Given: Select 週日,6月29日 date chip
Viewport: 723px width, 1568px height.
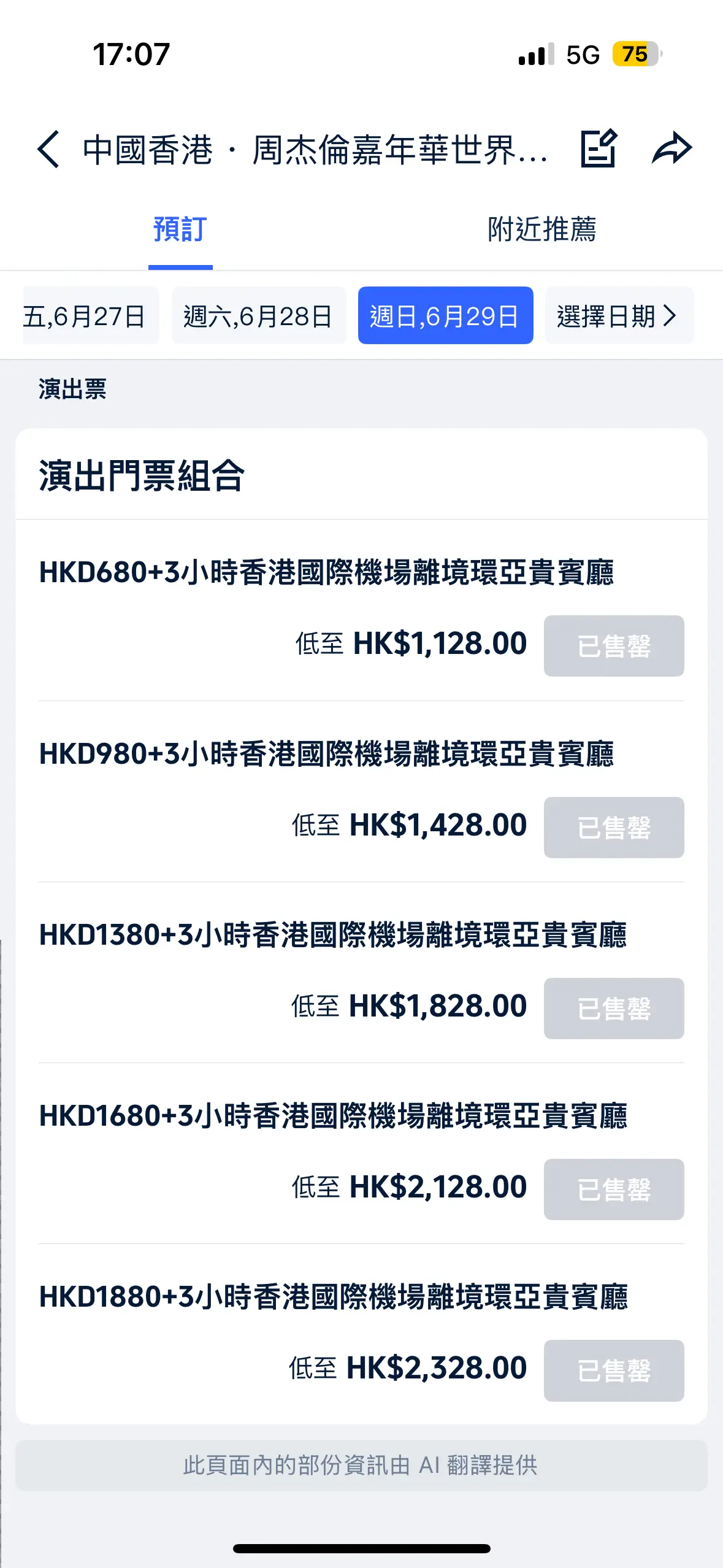Looking at the screenshot, I should pos(445,315).
